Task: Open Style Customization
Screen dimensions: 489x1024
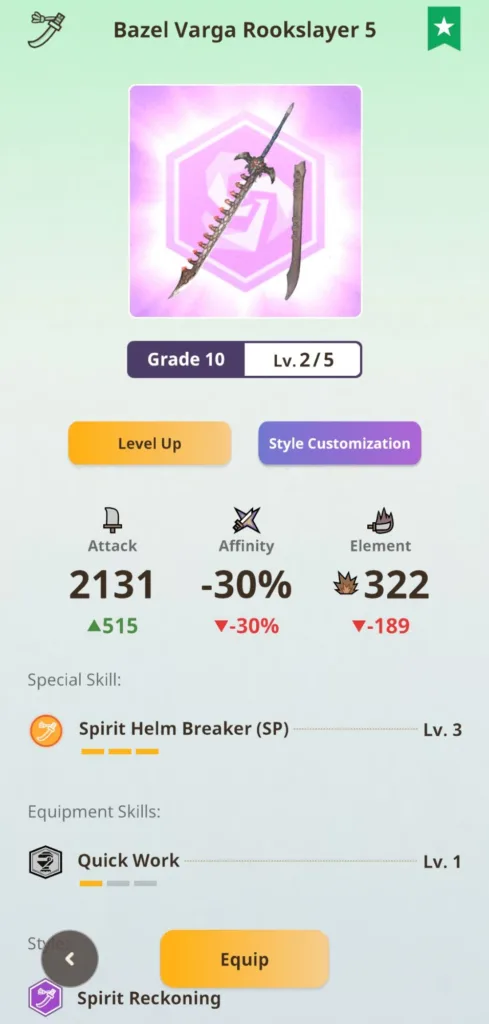Action: 339,443
